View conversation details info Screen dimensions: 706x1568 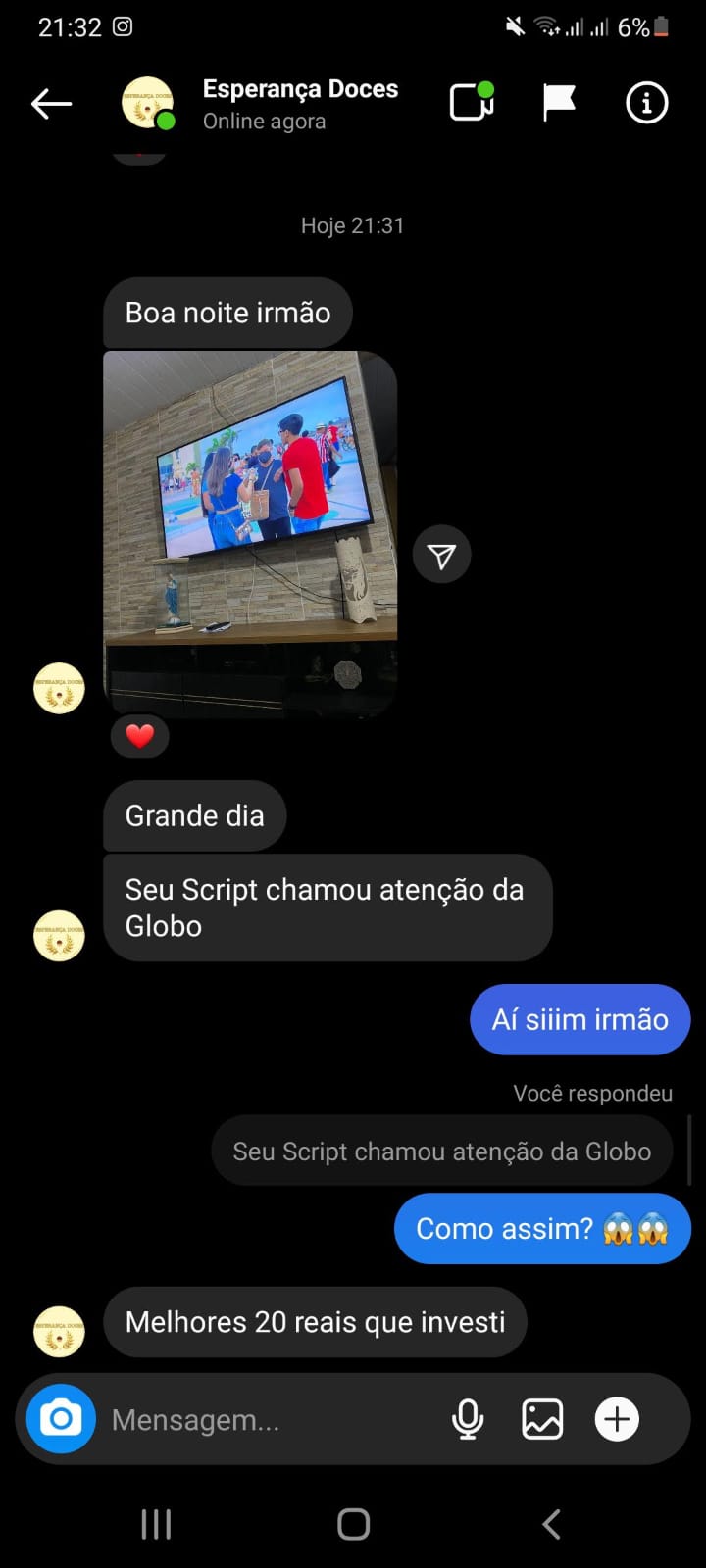646,103
